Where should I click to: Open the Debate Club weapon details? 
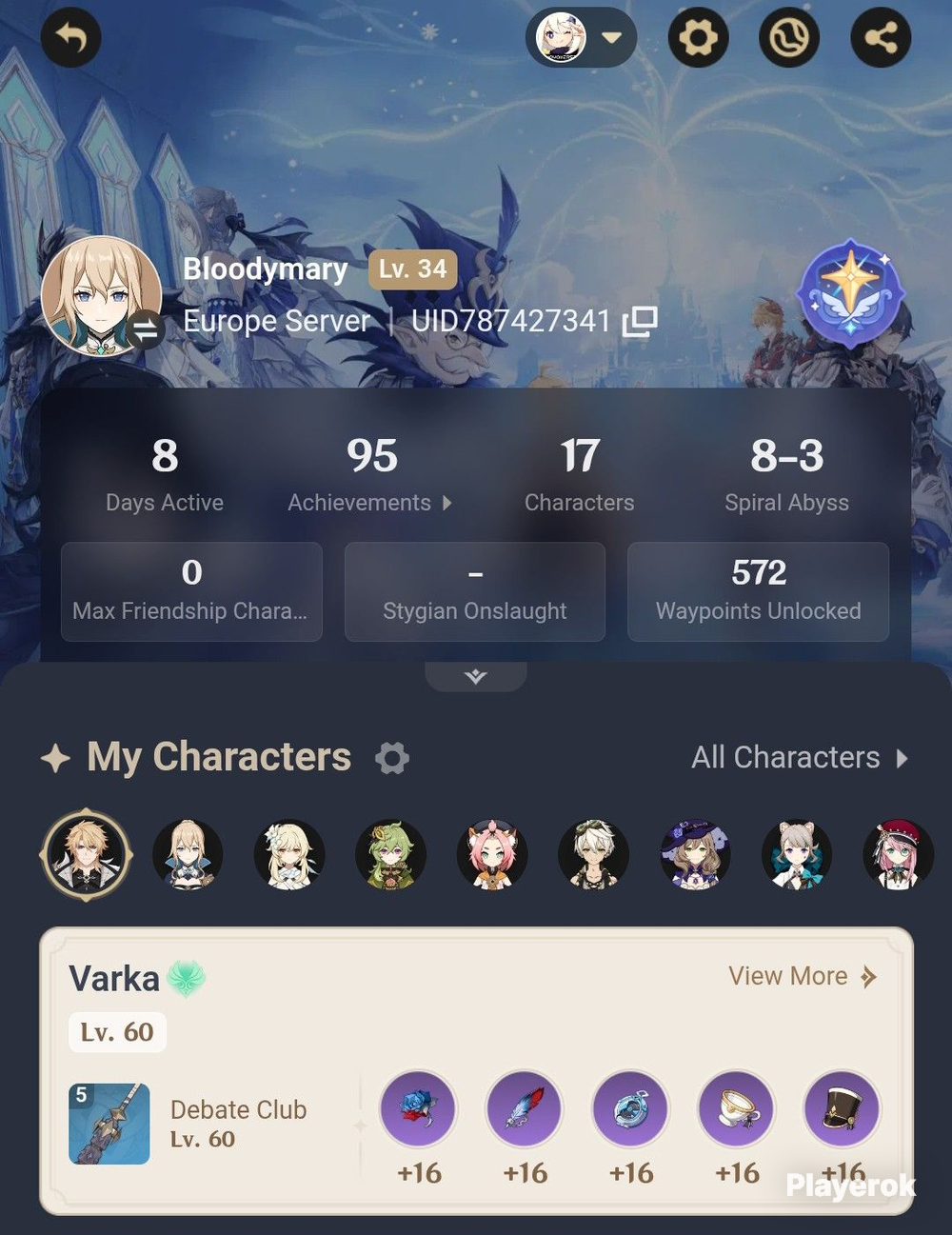pyautogui.click(x=188, y=1124)
